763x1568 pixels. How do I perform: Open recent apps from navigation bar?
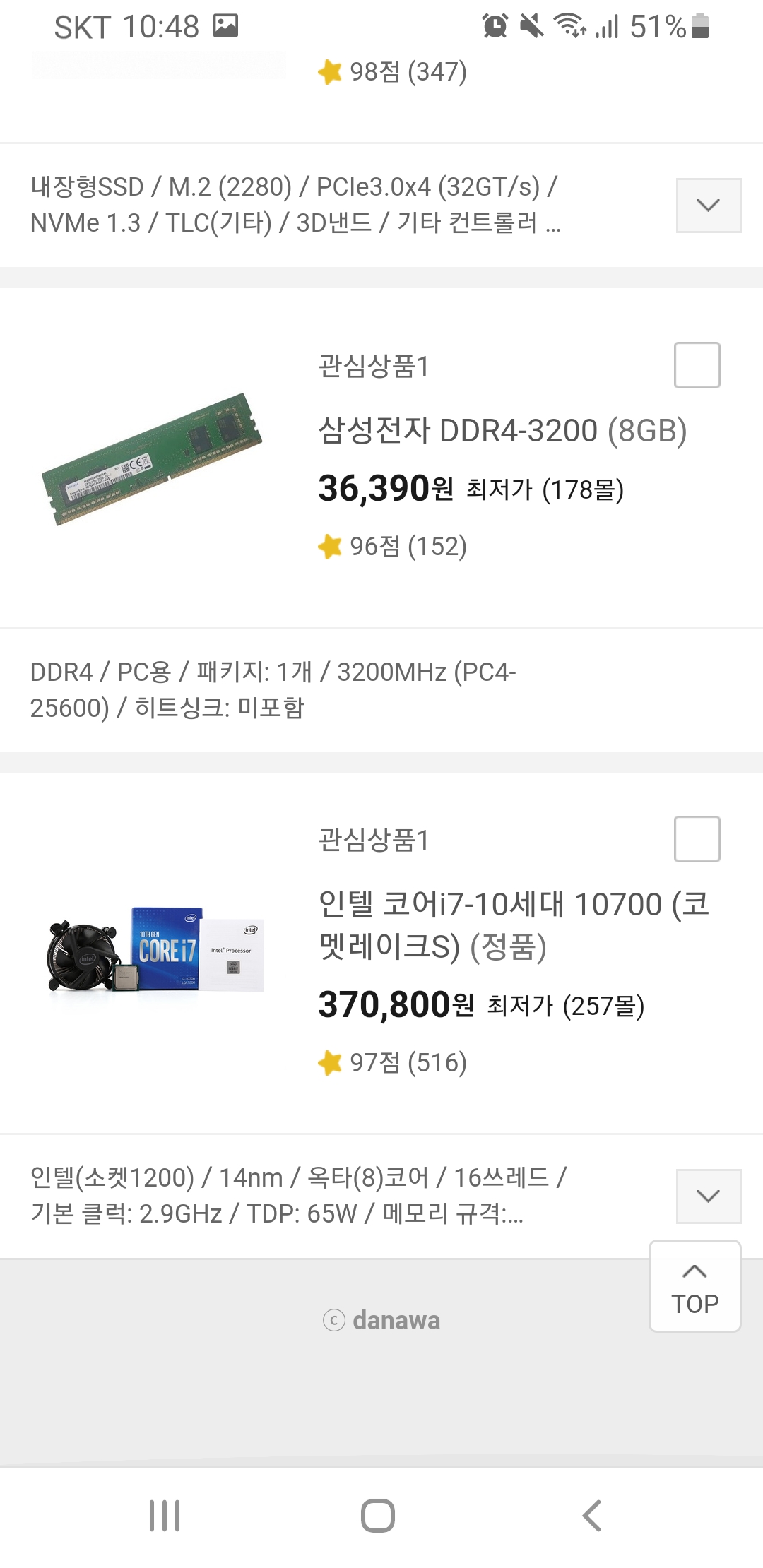[x=165, y=1516]
